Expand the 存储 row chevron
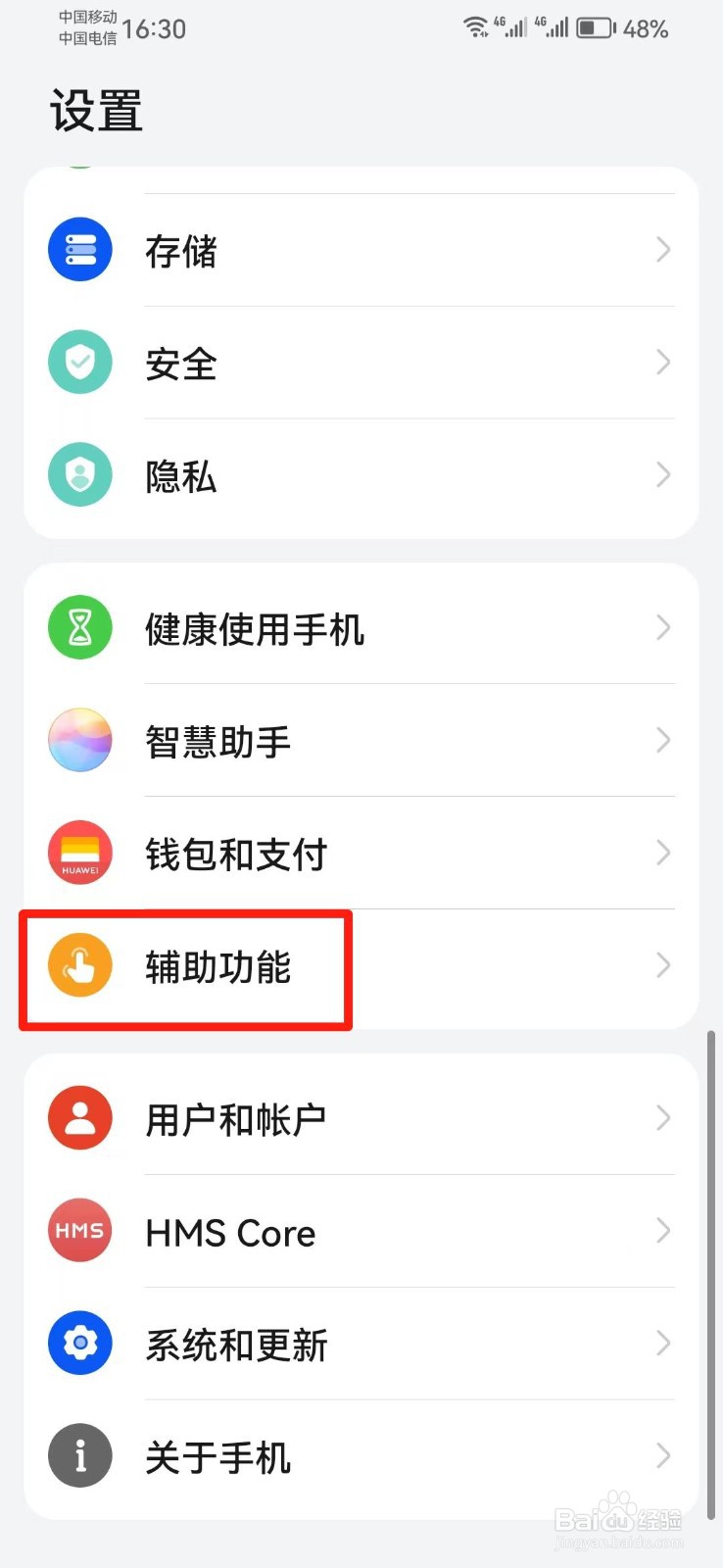The width and height of the screenshot is (723, 1568). (x=662, y=249)
